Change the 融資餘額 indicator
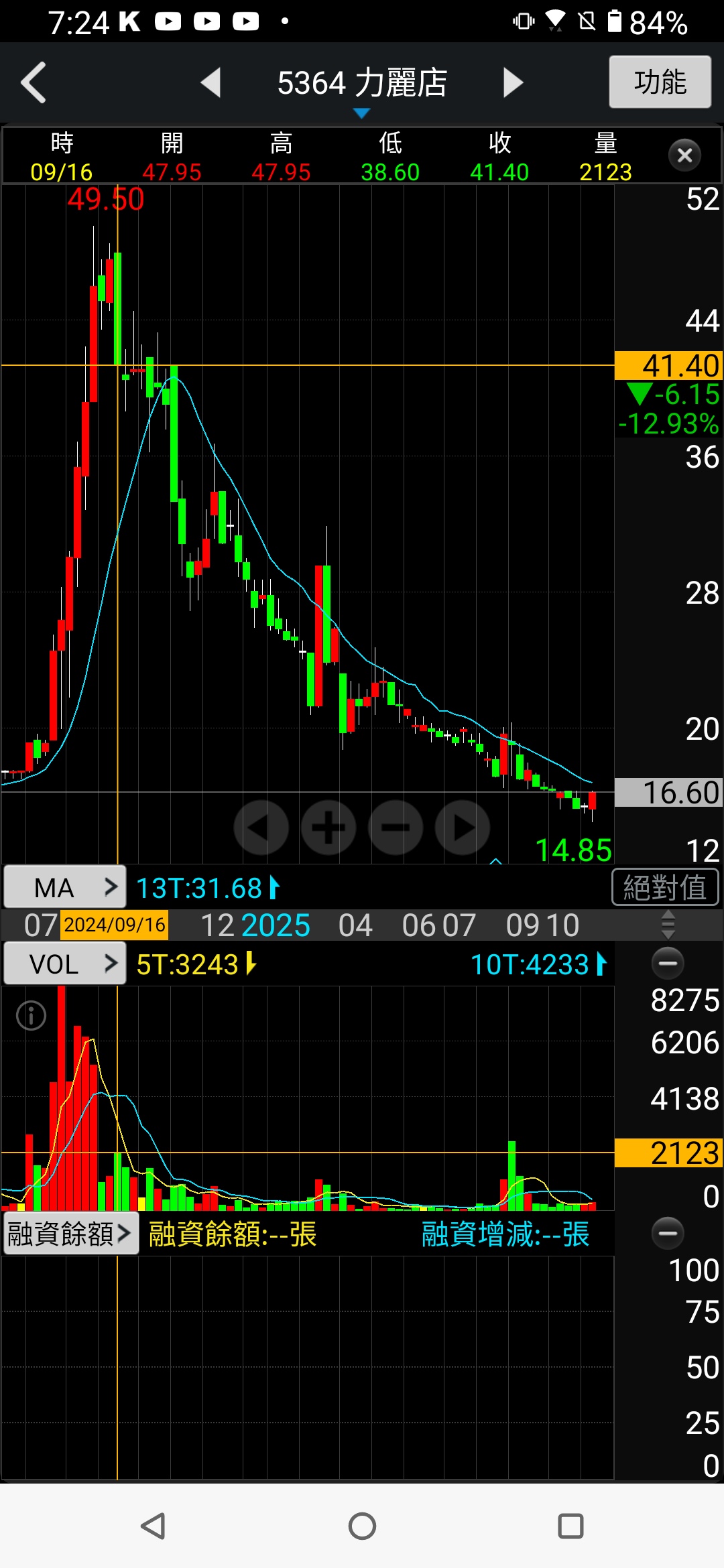724x1568 pixels. click(x=70, y=1234)
